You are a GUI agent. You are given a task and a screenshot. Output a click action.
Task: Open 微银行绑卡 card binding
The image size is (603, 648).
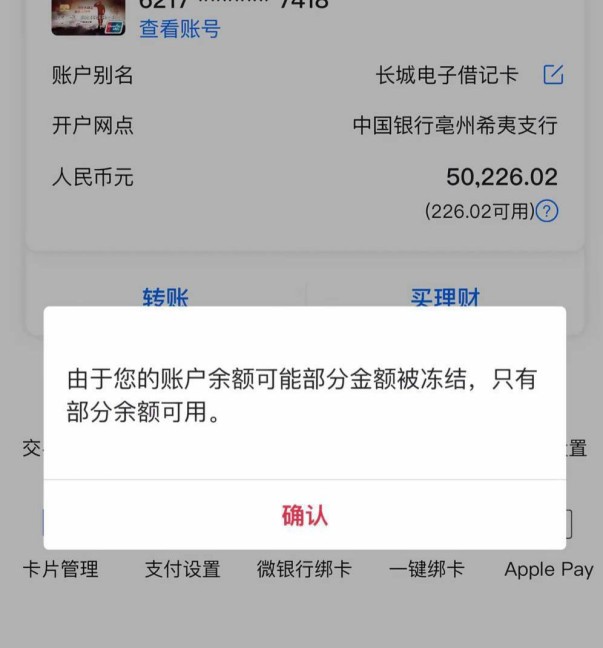(304, 569)
